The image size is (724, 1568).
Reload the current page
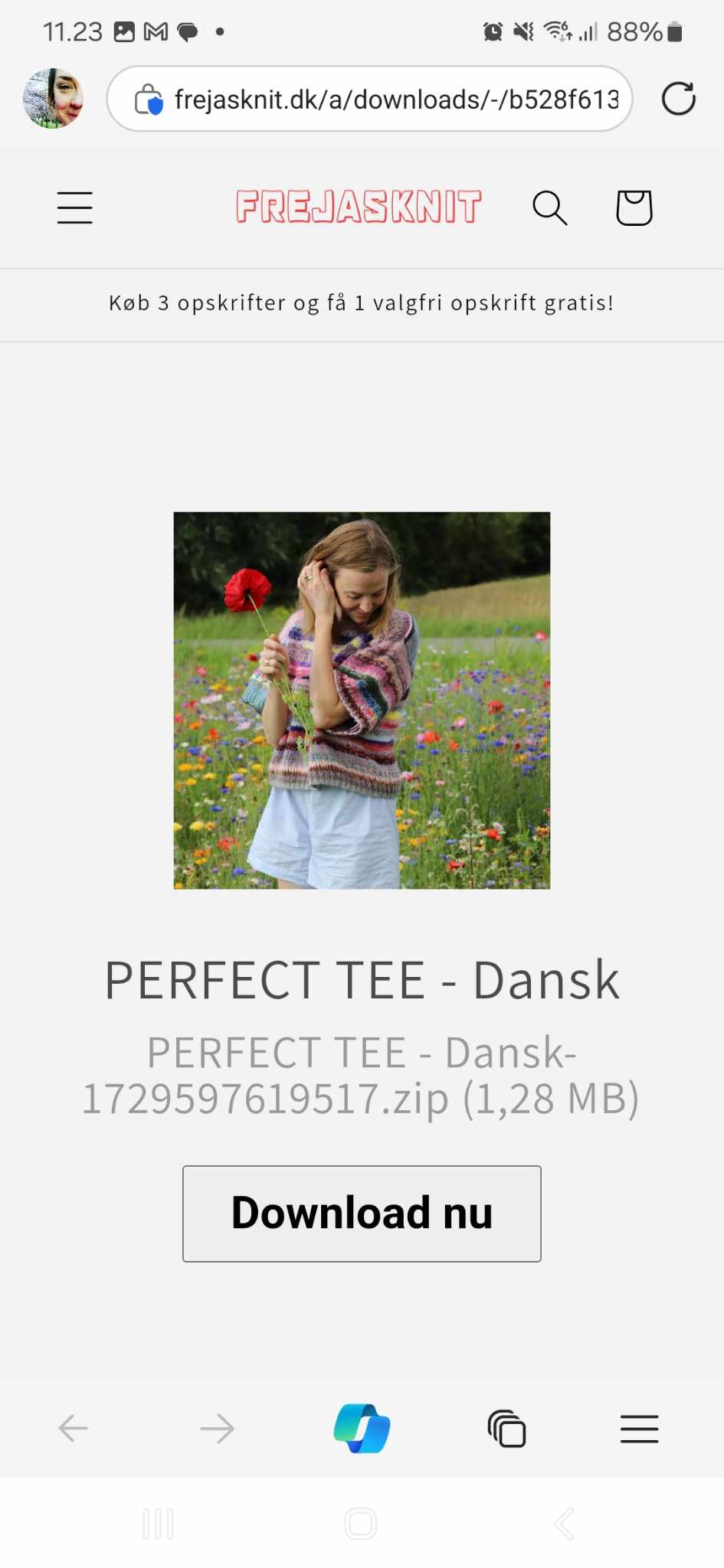point(678,99)
